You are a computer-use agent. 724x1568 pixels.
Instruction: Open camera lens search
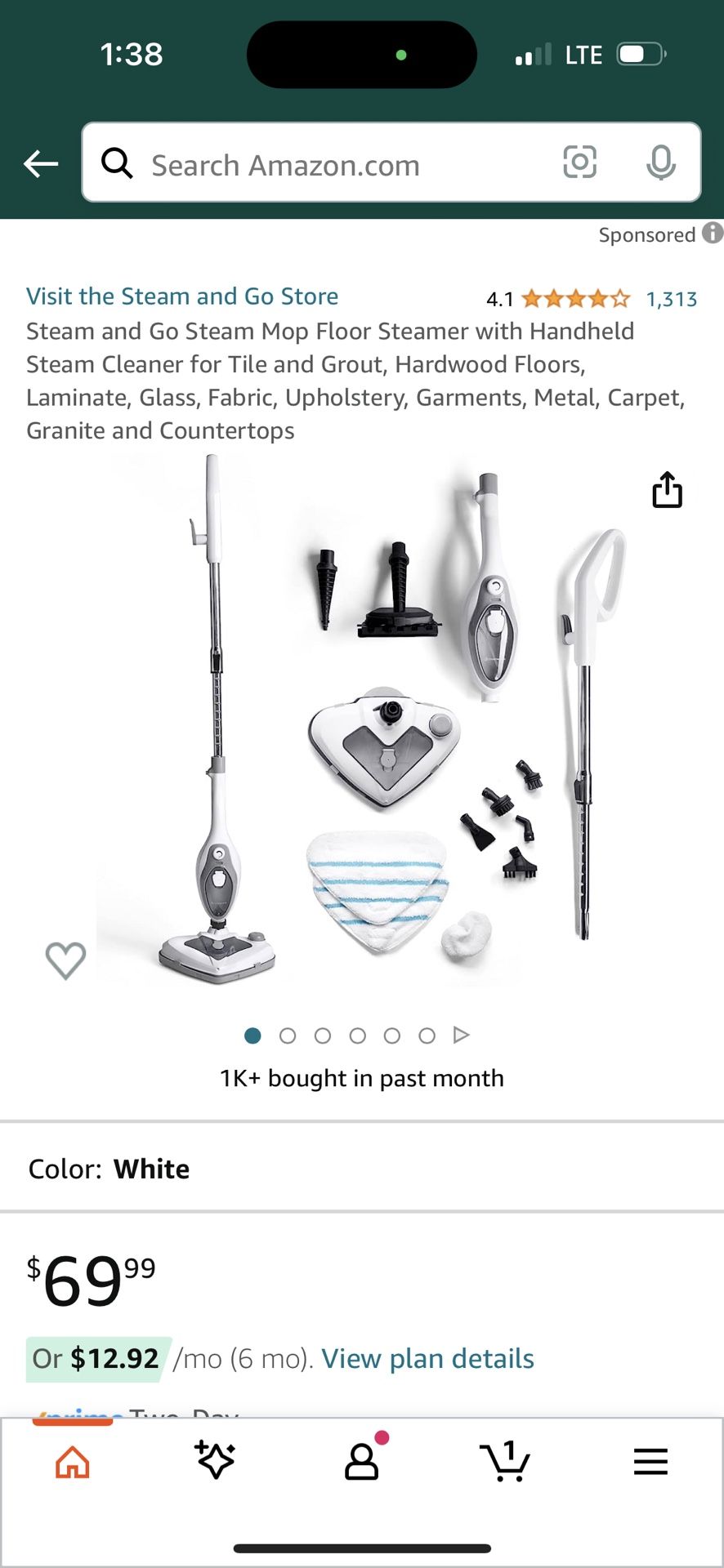[x=579, y=163]
